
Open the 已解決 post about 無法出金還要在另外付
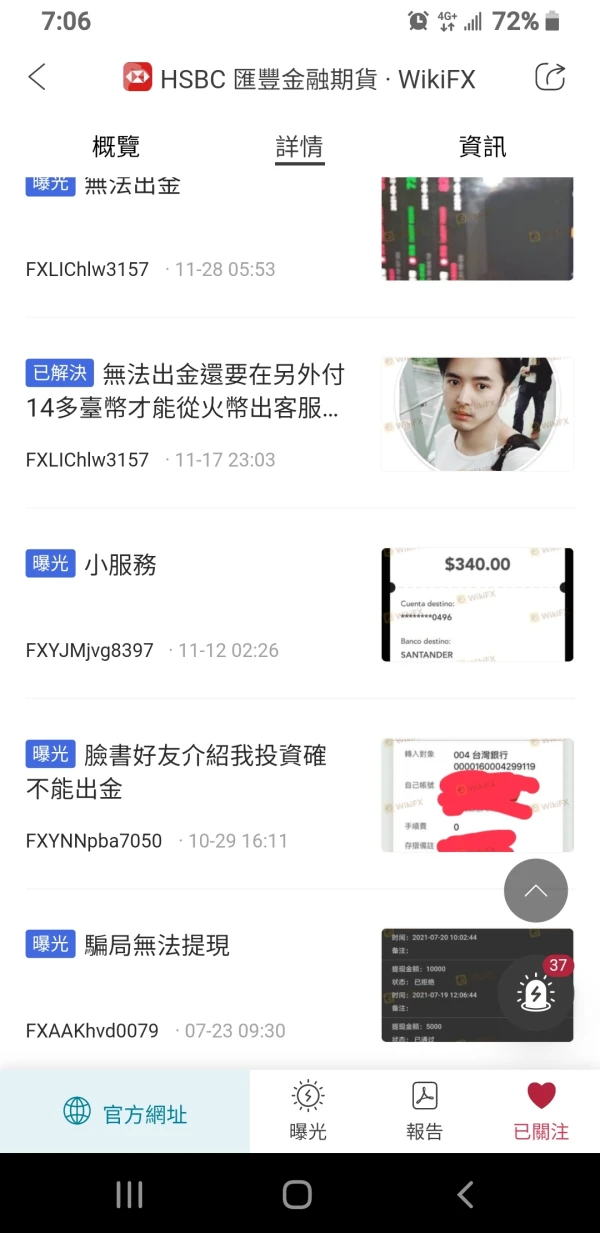click(x=300, y=413)
